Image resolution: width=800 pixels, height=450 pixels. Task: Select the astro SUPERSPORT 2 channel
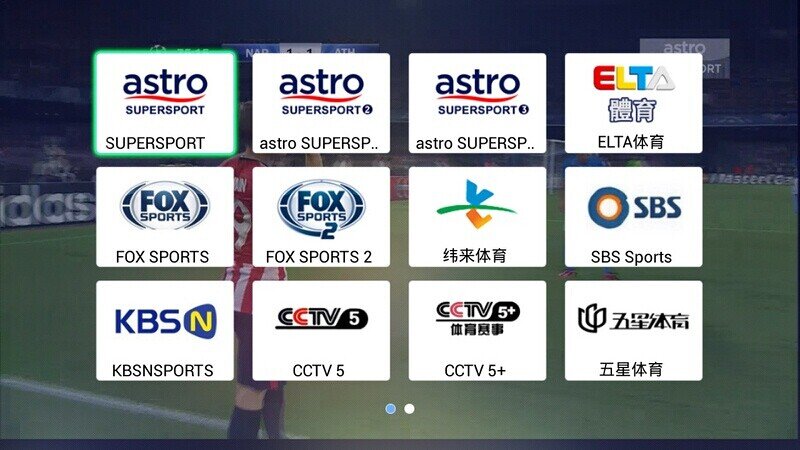pos(321,103)
